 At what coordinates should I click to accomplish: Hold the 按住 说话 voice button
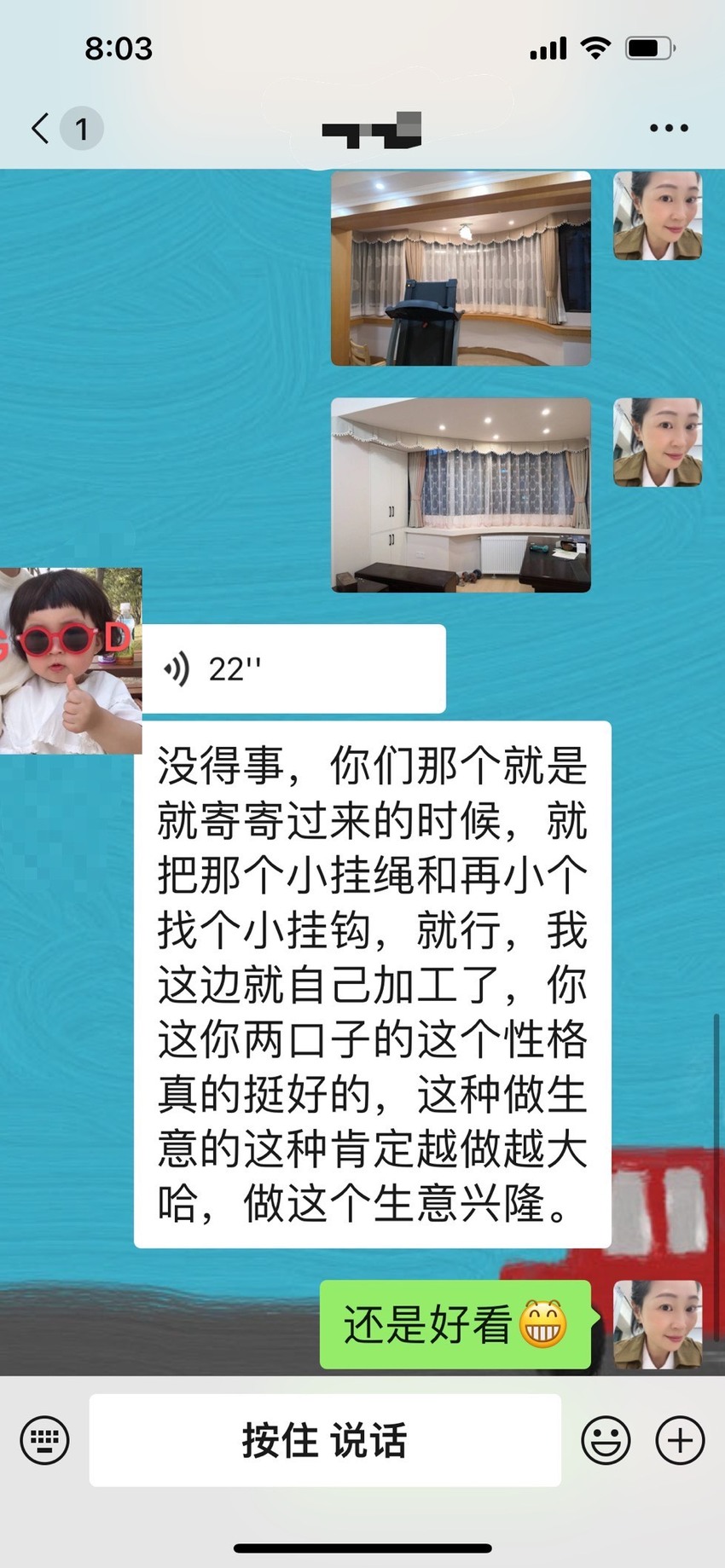point(325,1440)
